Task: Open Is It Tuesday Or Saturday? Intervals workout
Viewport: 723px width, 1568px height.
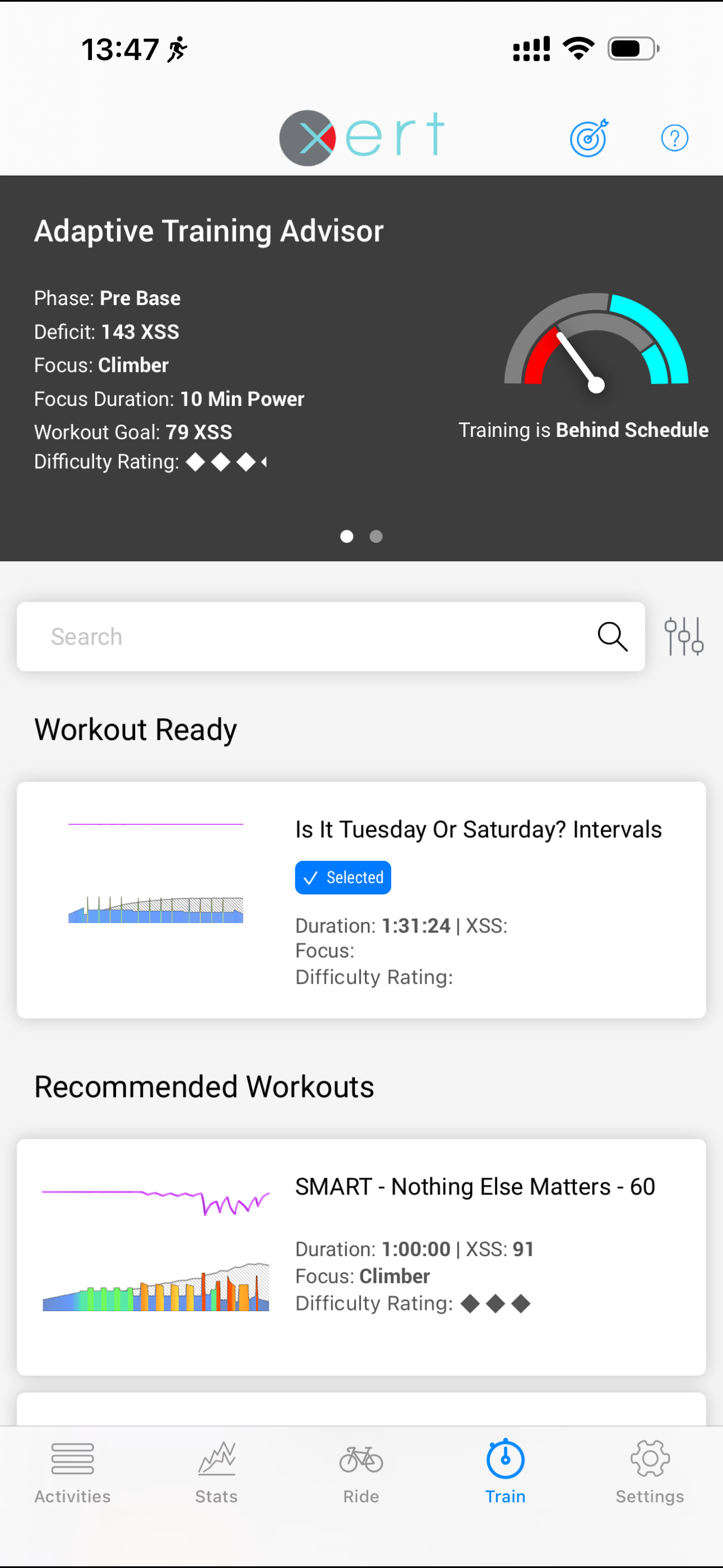Action: pos(478,829)
